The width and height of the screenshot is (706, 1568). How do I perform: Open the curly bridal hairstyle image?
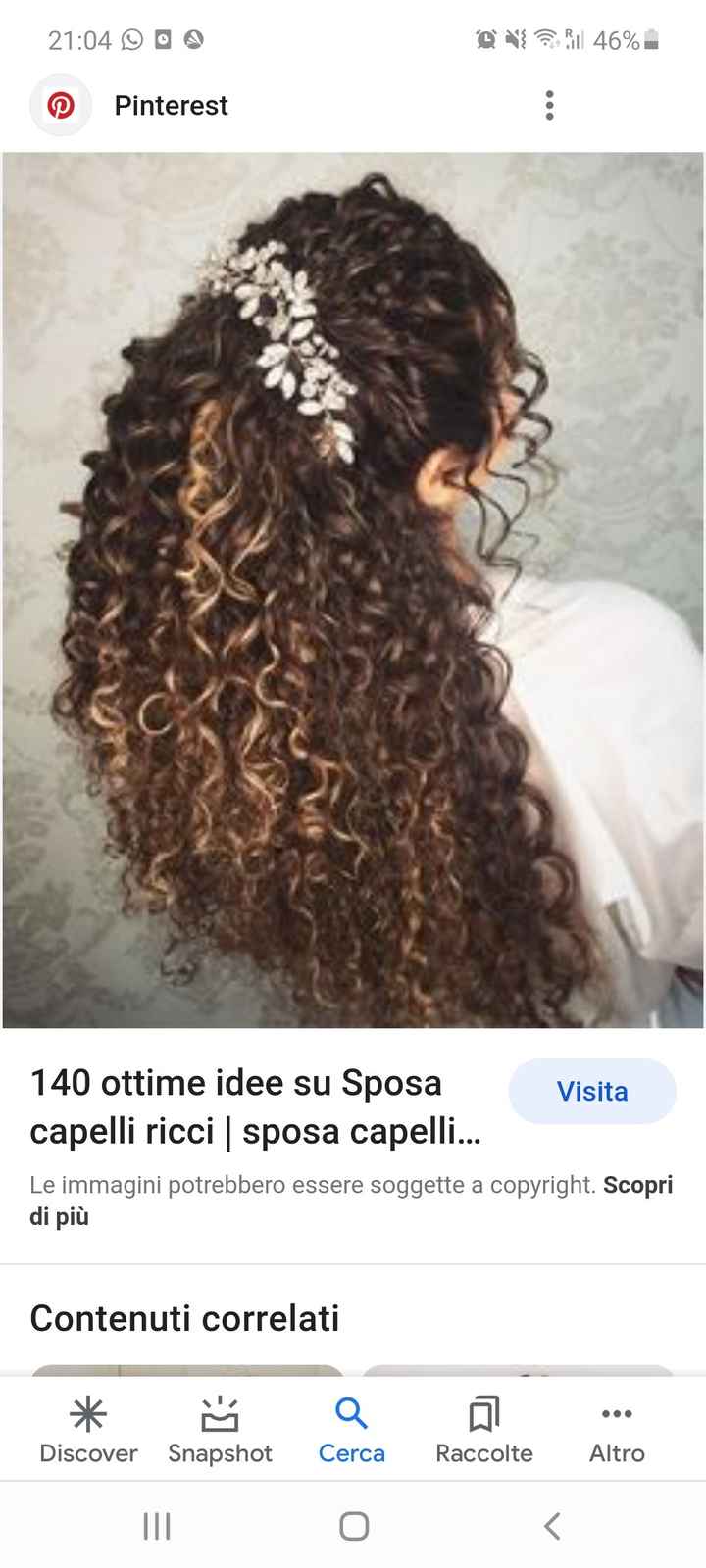tap(353, 588)
